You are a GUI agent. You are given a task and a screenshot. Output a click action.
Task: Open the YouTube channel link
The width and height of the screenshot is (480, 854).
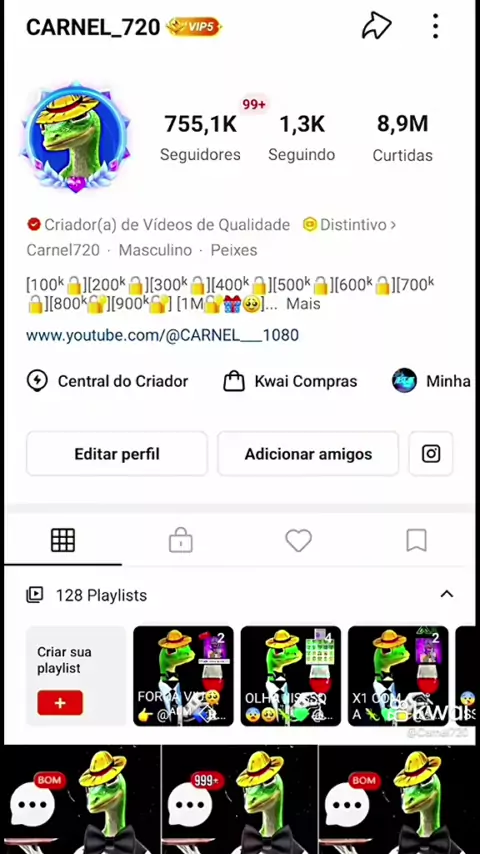pos(162,335)
